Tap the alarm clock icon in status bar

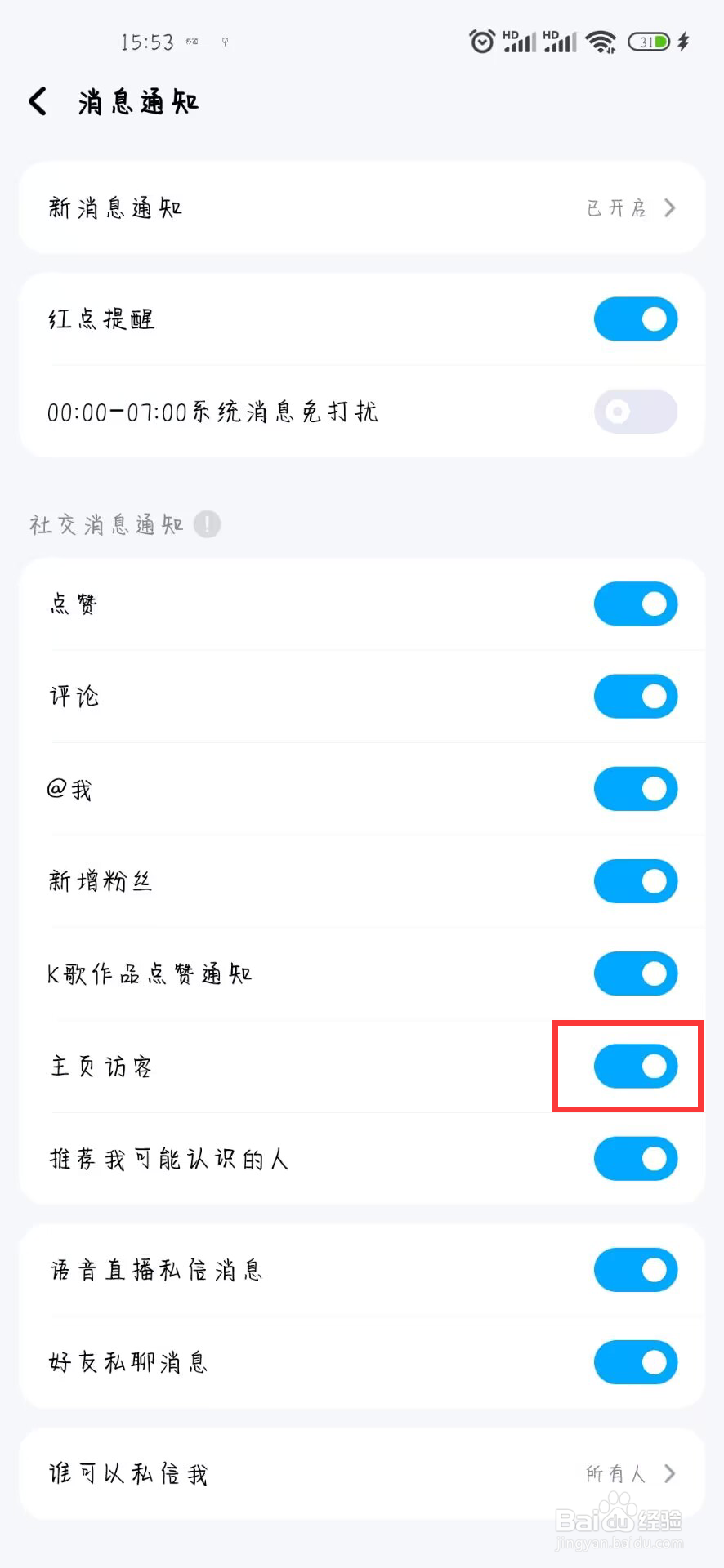tap(480, 39)
